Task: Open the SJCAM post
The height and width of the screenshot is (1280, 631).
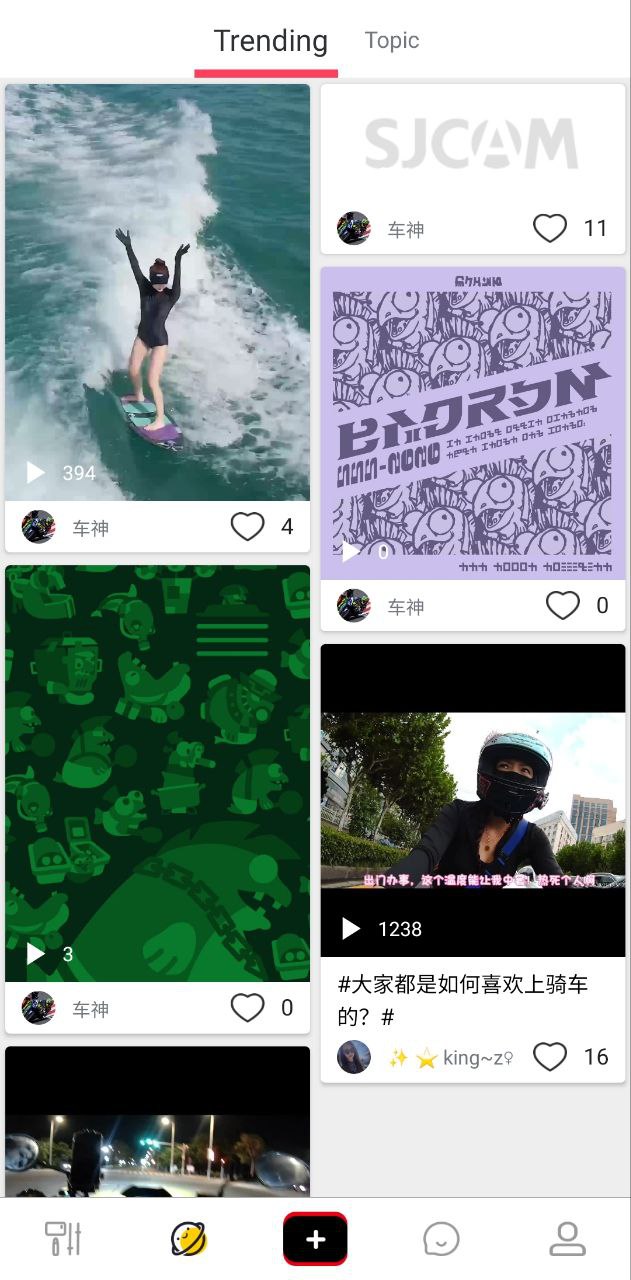Action: click(472, 143)
